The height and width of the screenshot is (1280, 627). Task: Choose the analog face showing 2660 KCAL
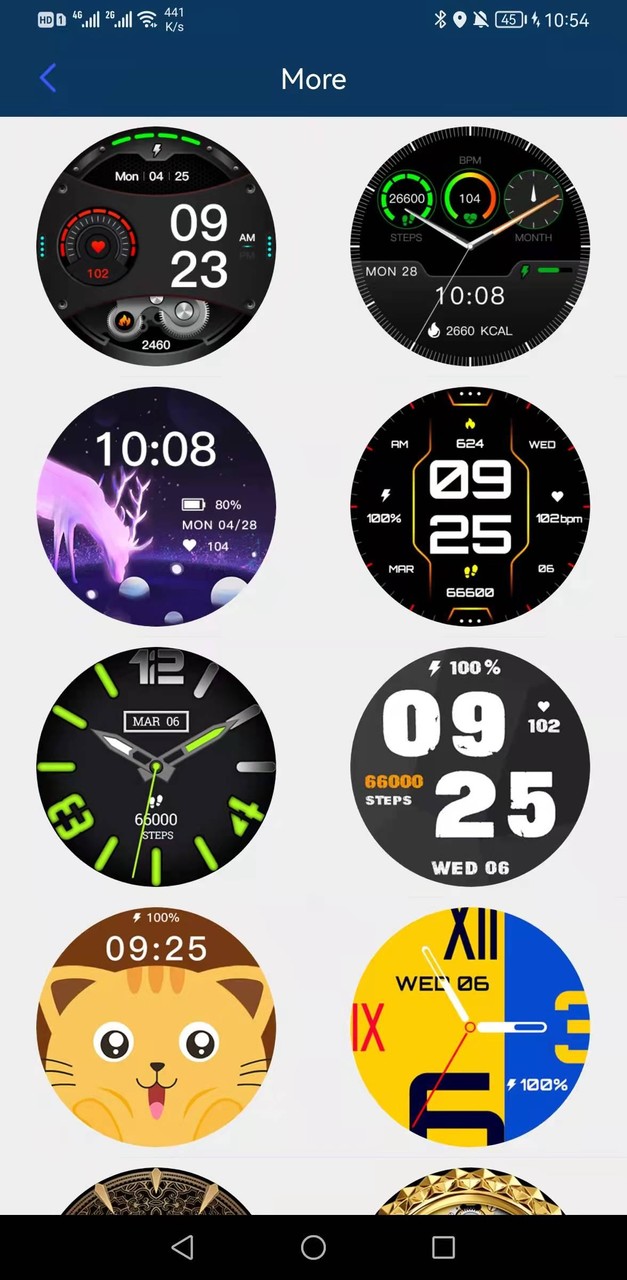(x=470, y=246)
